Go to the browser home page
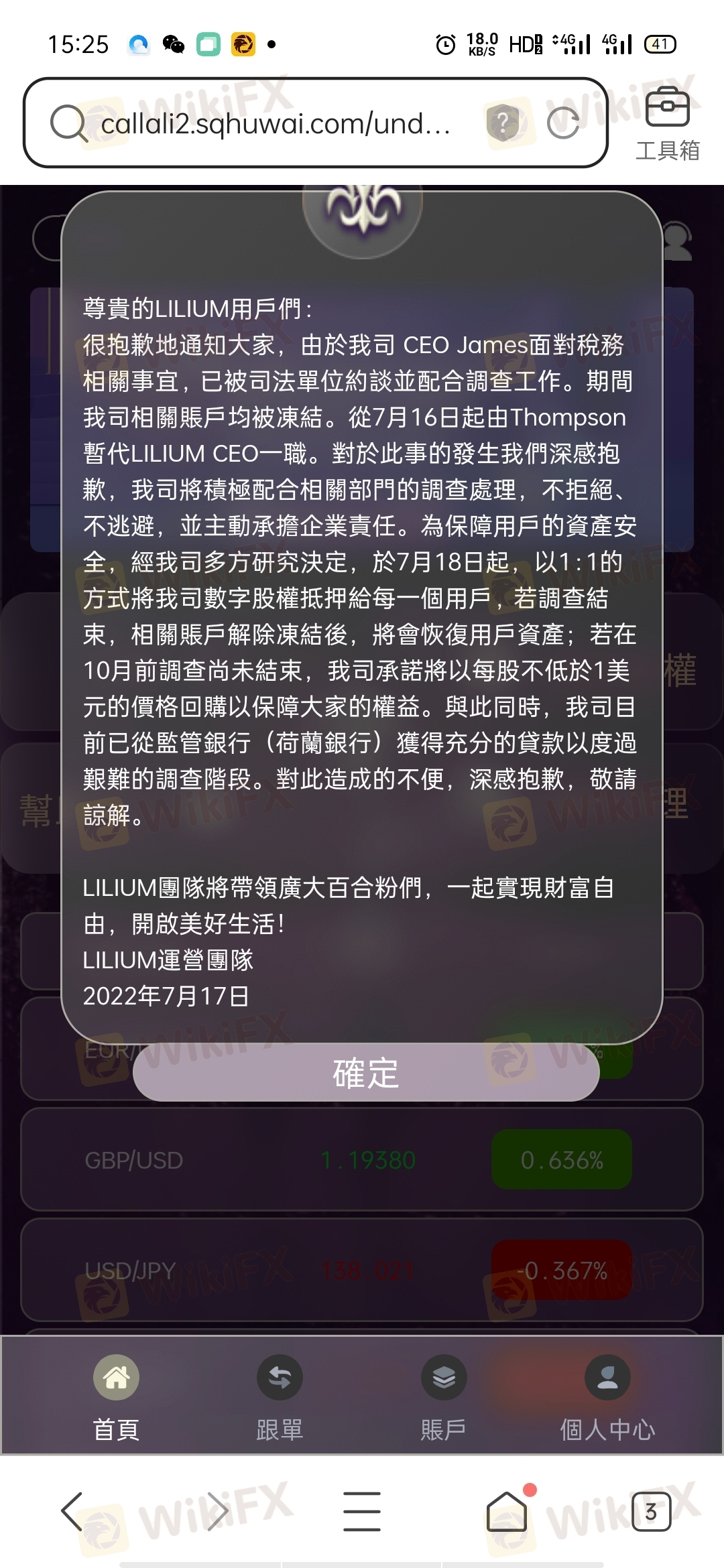Viewport: 724px width, 1568px height. [507, 1512]
